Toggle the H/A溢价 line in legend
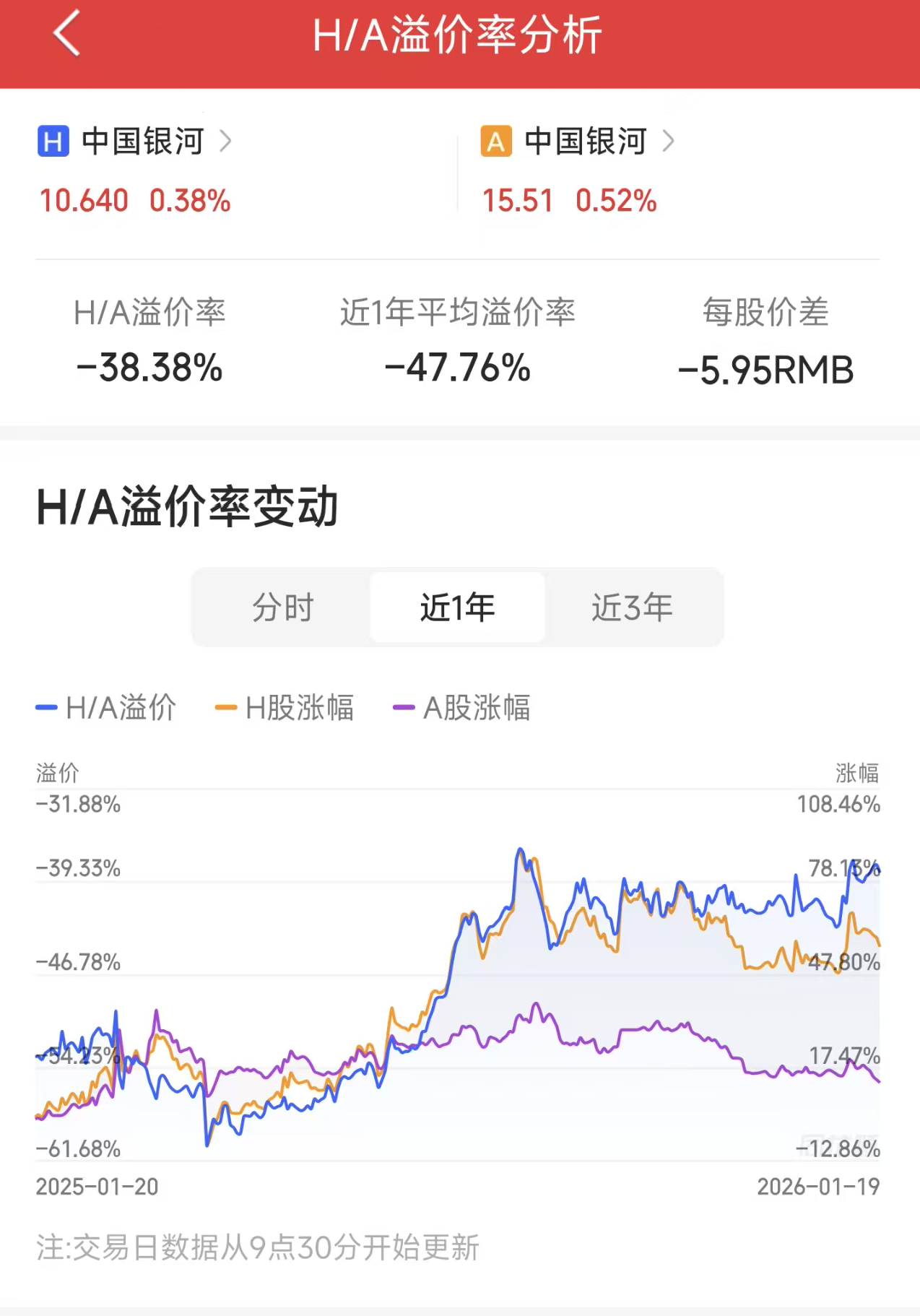 [106, 708]
